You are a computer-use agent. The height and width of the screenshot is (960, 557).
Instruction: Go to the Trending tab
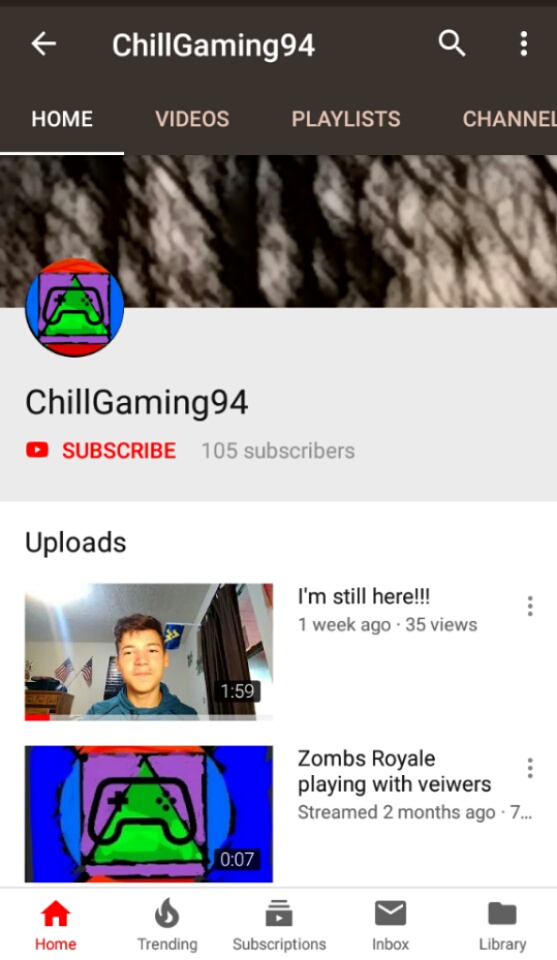(x=167, y=924)
